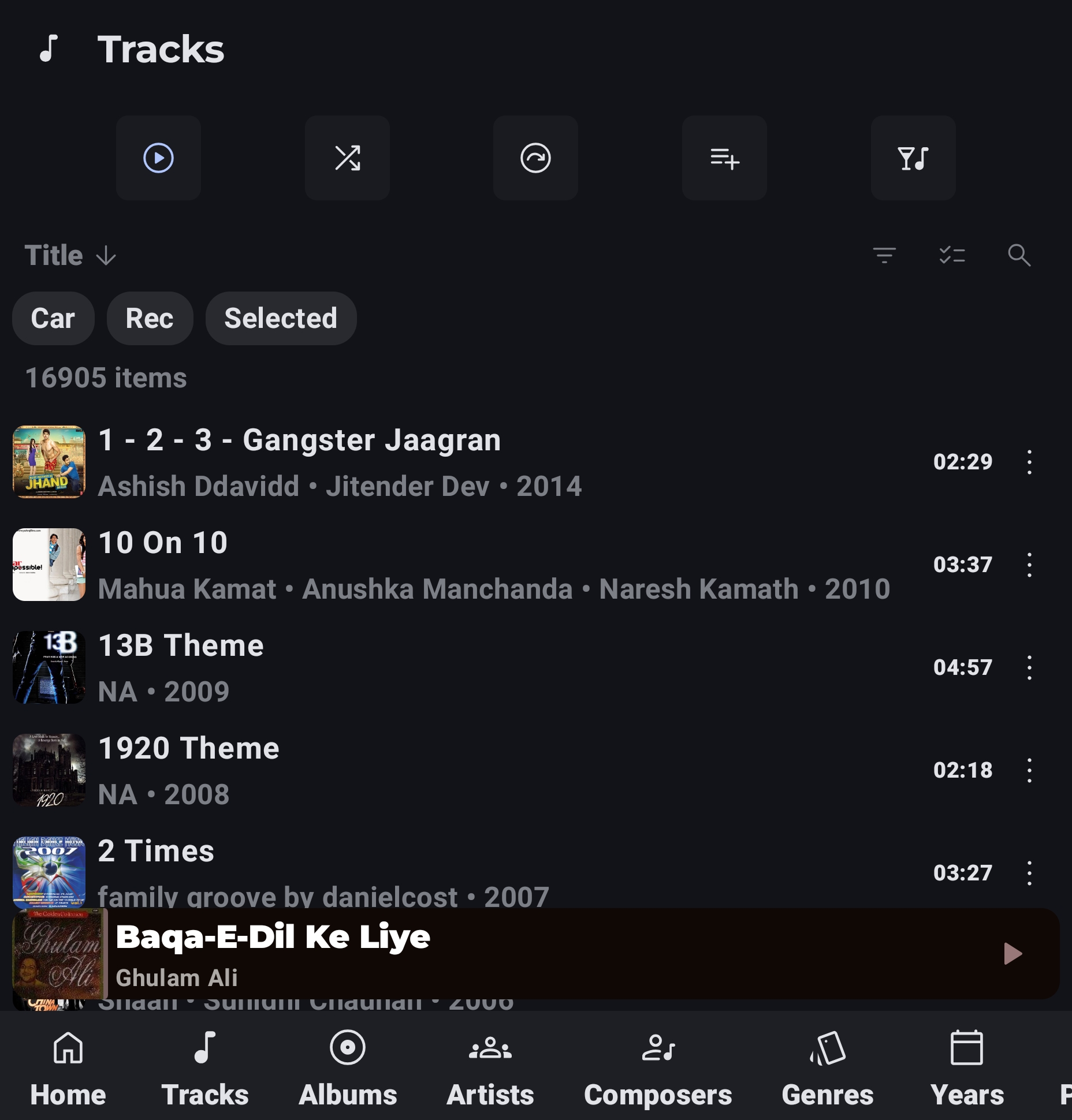The image size is (1072, 1120).
Task: Tap the add-to-playlist button
Action: point(724,158)
